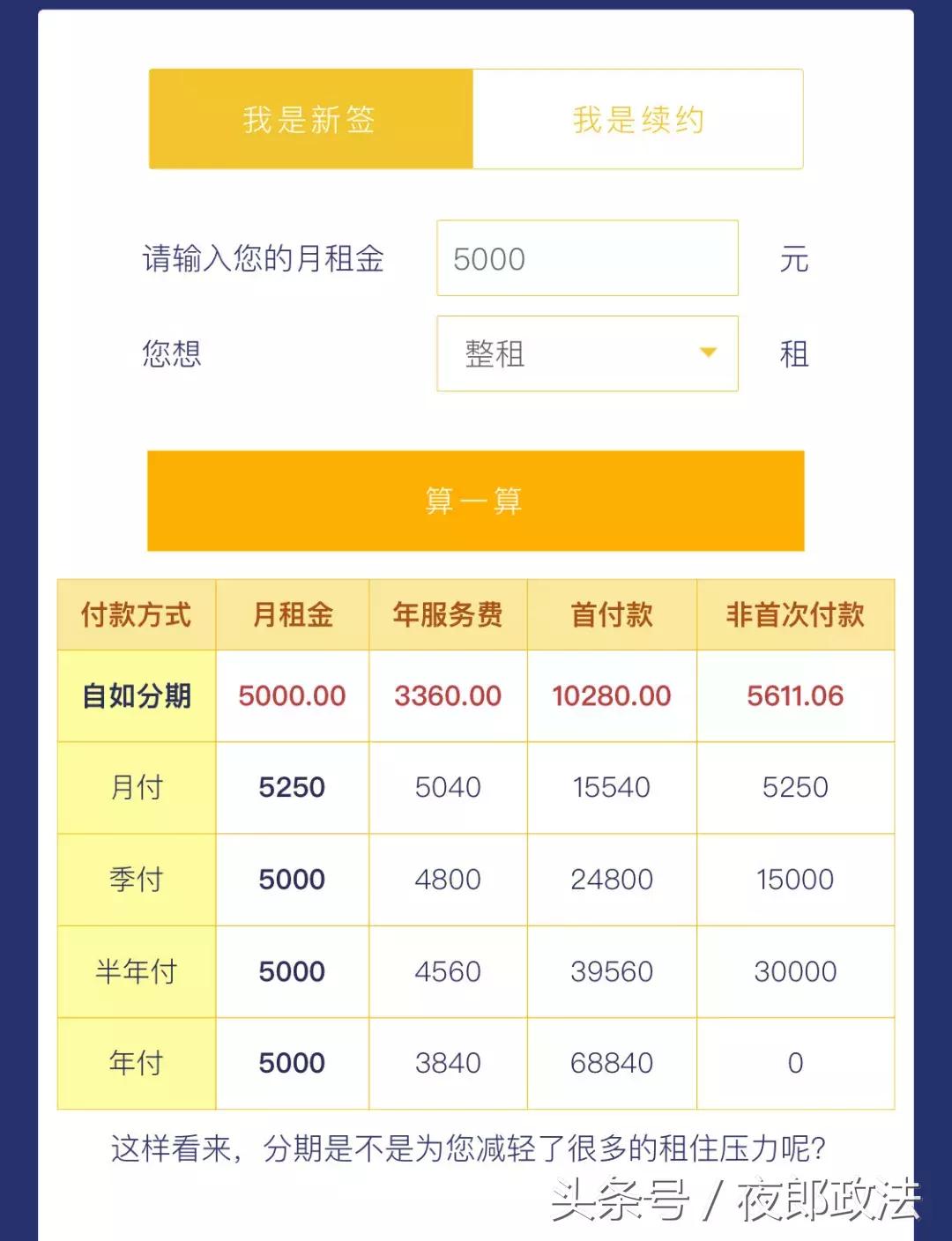Switch to the 我是续约 tab
The width and height of the screenshot is (952, 1241).
(639, 119)
